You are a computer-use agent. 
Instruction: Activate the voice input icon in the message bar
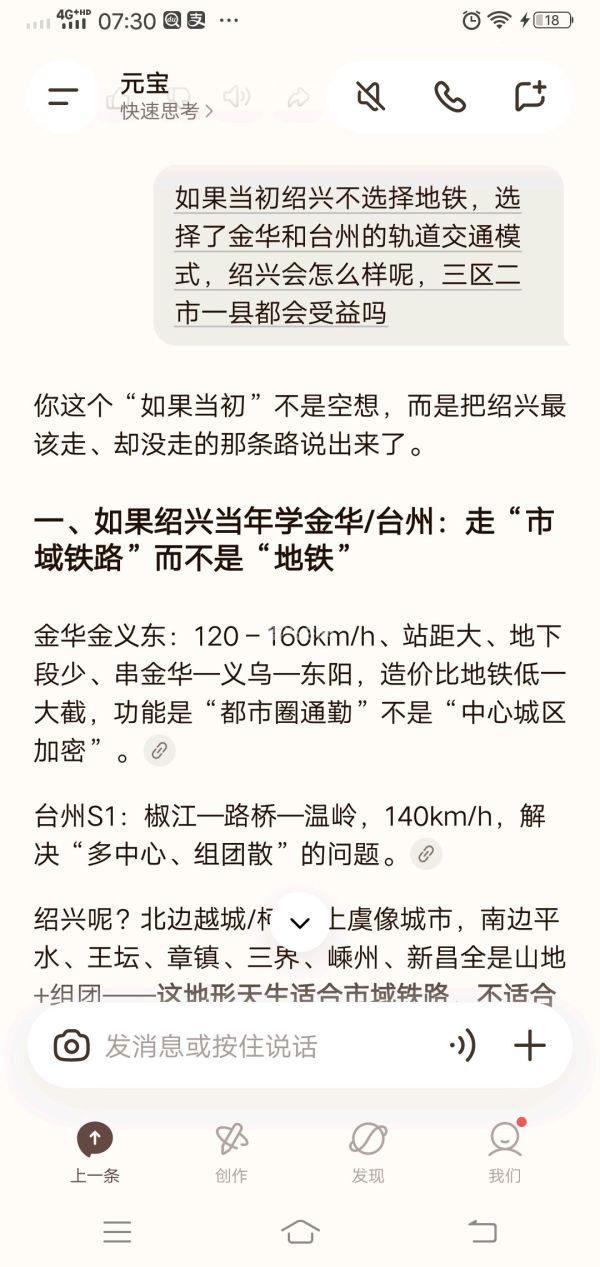pos(463,1046)
